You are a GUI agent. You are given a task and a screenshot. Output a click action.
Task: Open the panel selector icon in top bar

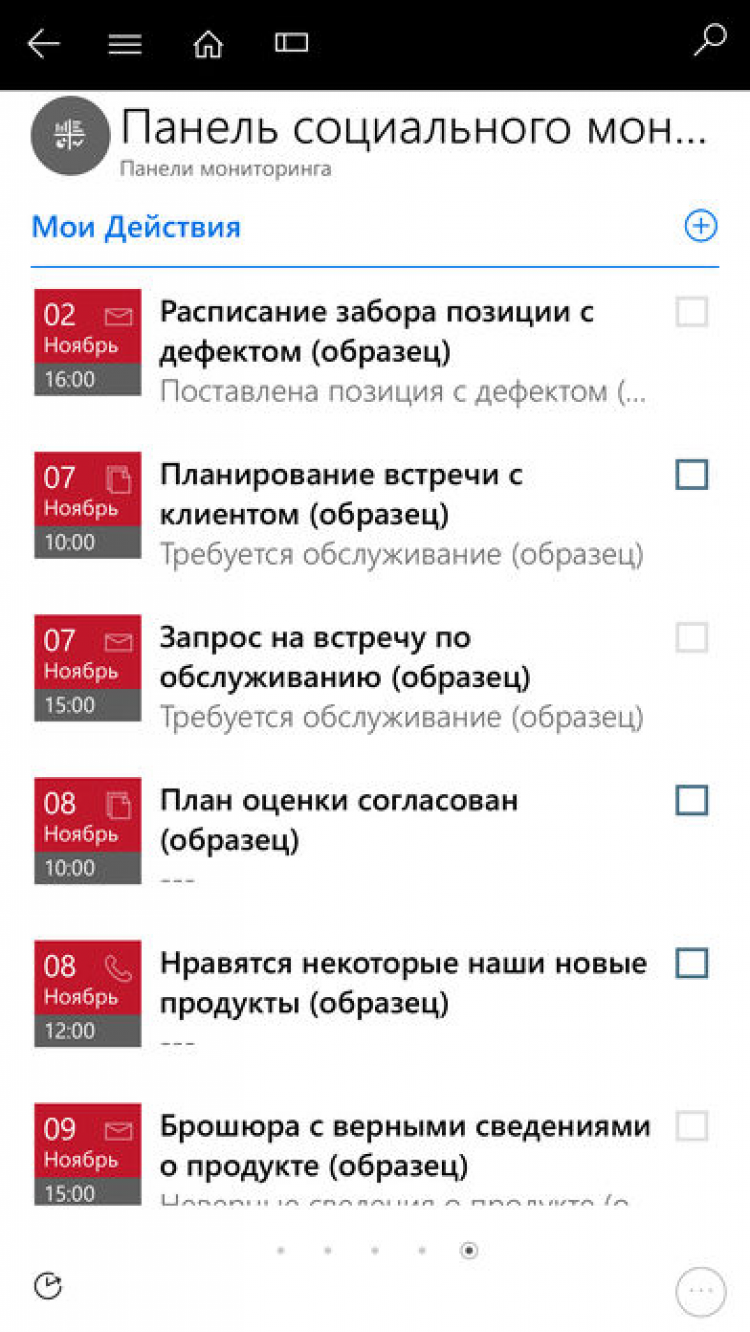coord(291,43)
